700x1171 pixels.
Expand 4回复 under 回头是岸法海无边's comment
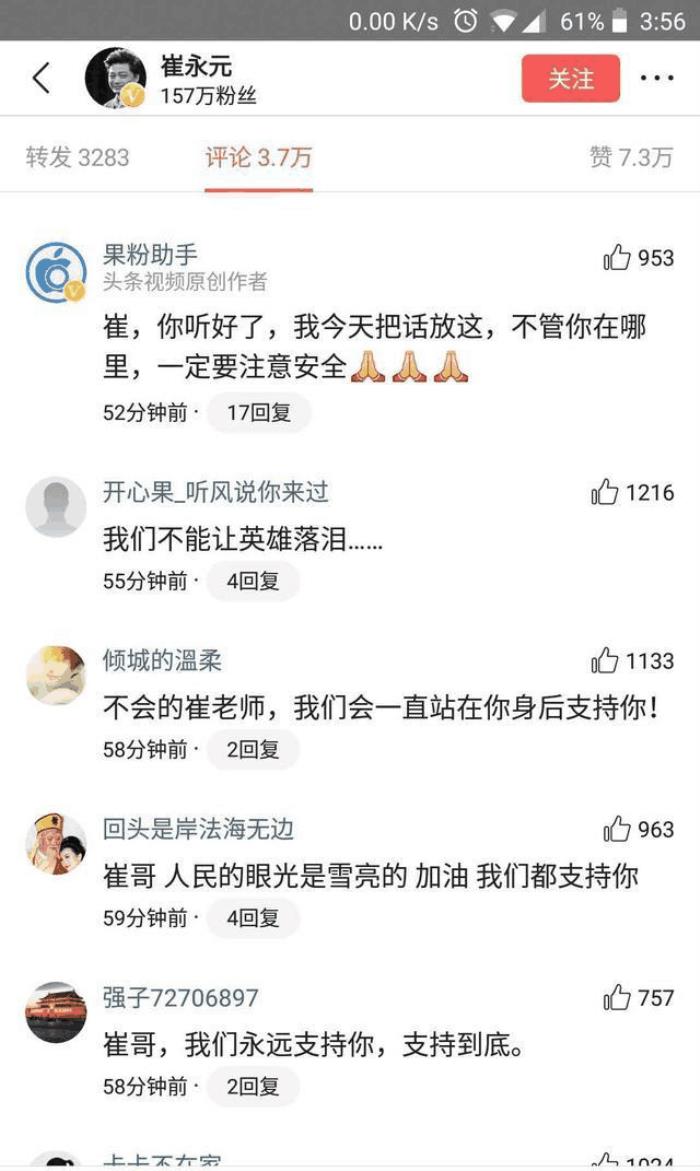pos(253,917)
